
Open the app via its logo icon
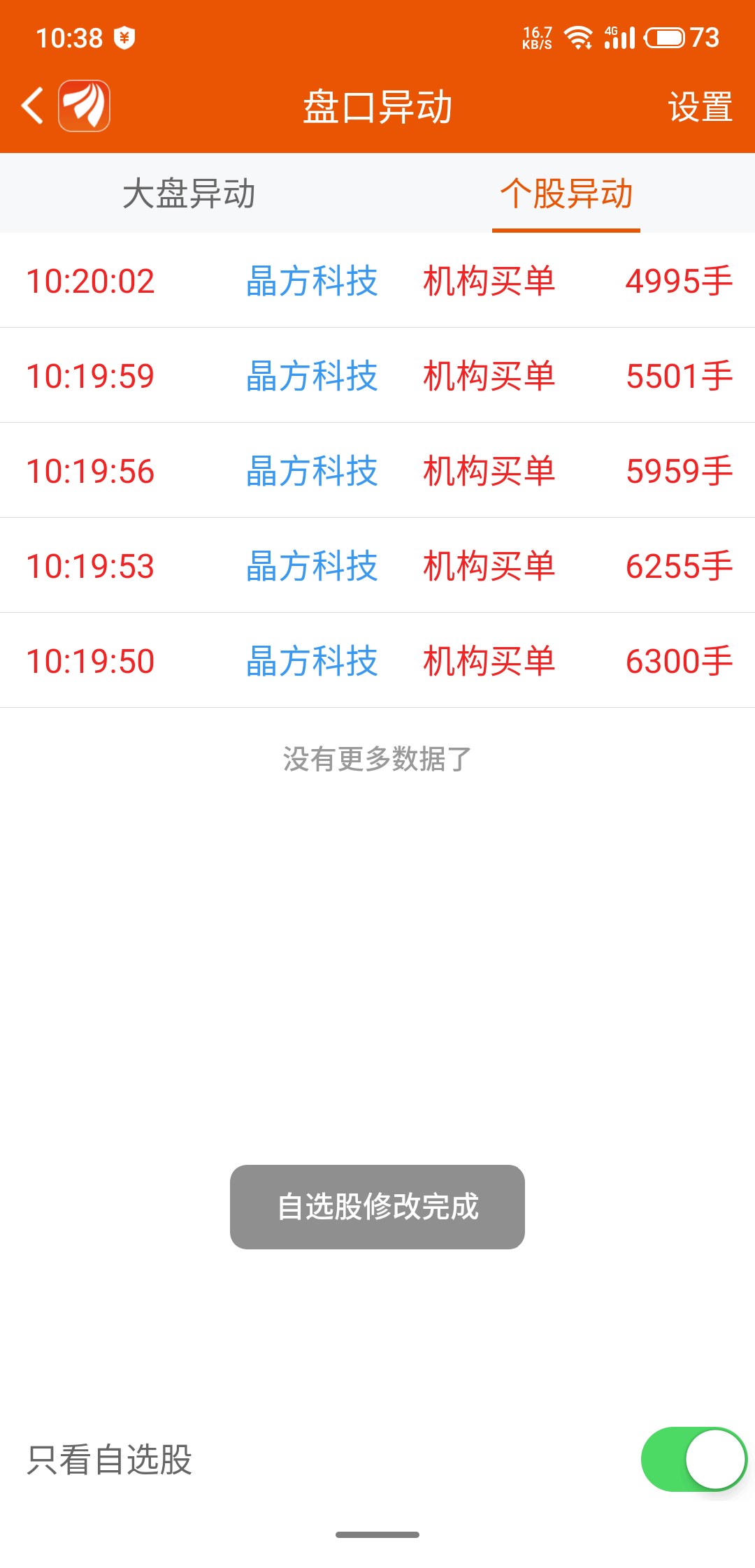click(x=85, y=106)
